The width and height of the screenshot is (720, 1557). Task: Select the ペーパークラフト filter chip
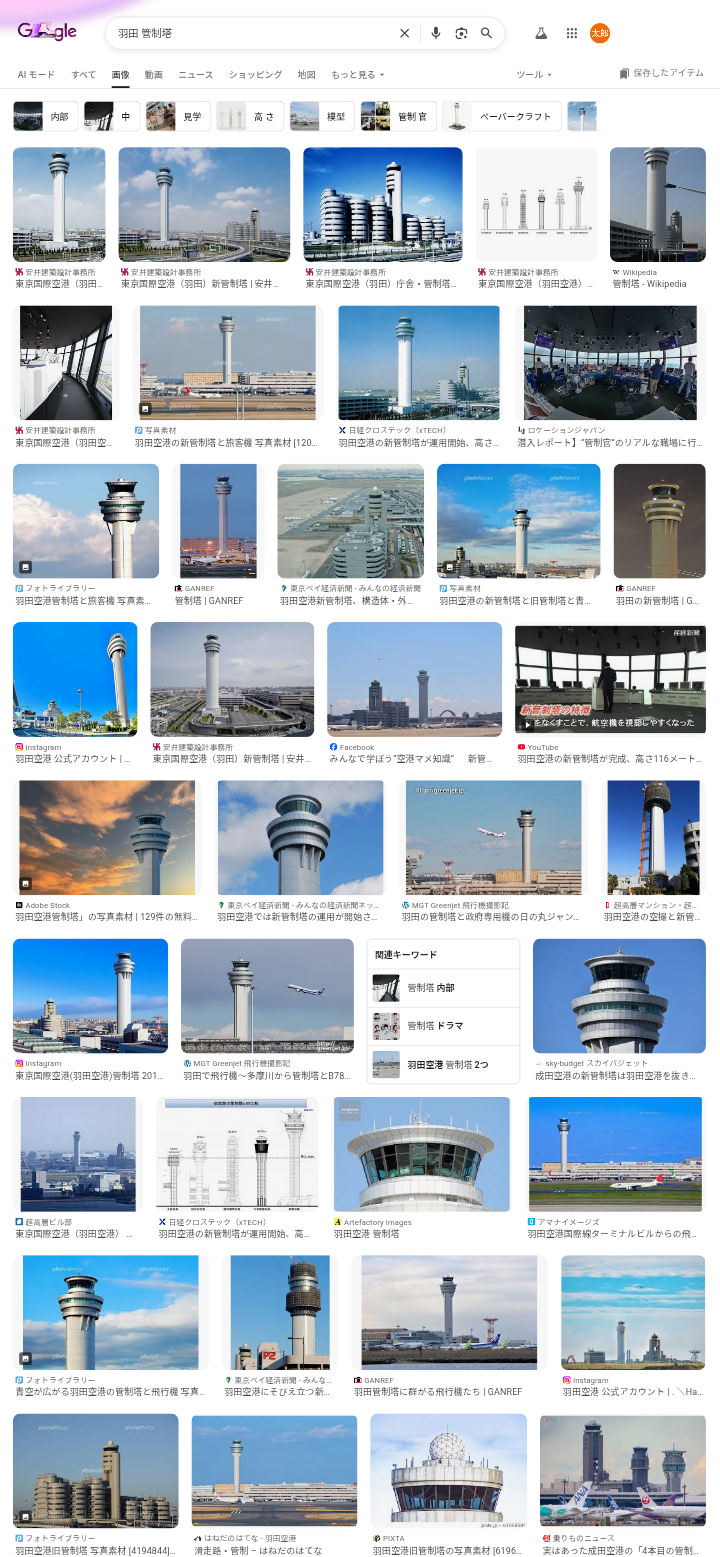tap(500, 117)
